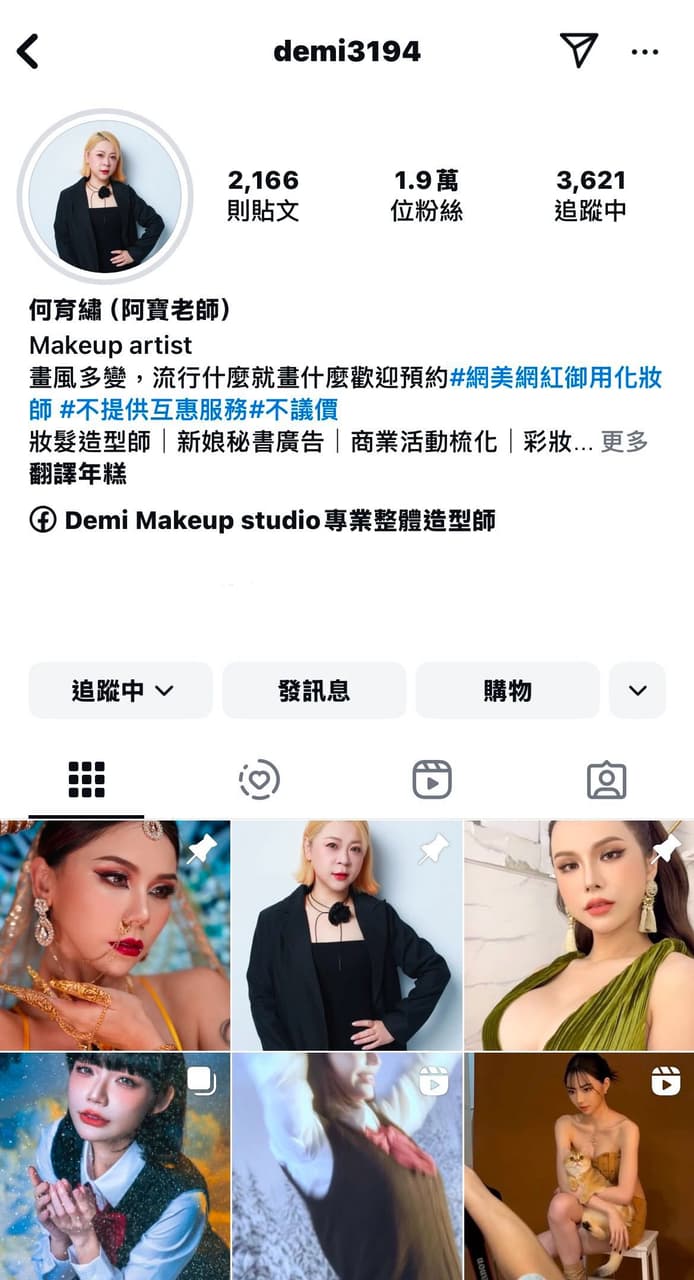Expand suggested accounts with chevron button
Image resolution: width=694 pixels, height=1280 pixels.
pyautogui.click(x=637, y=690)
